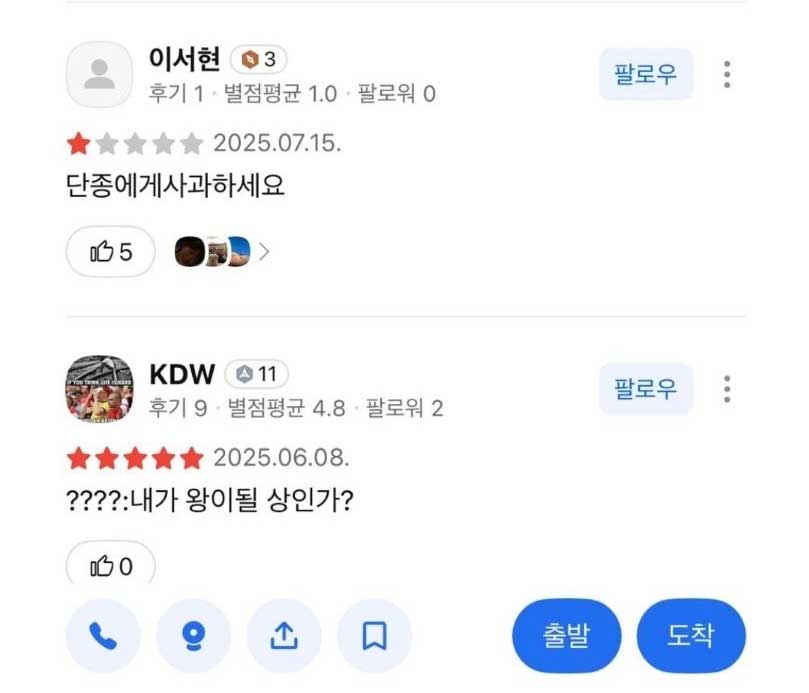Share this place
809x693 pixels.
pos(284,635)
